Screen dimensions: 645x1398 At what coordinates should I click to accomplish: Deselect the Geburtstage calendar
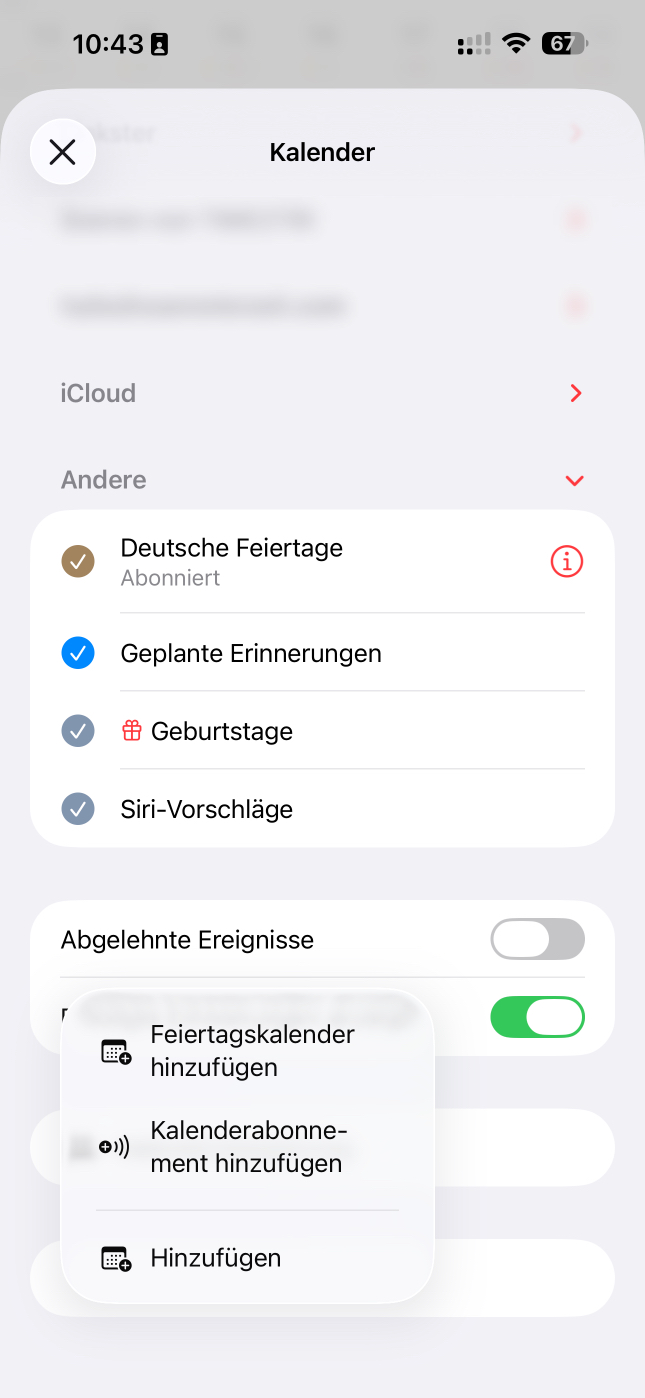[x=78, y=731]
